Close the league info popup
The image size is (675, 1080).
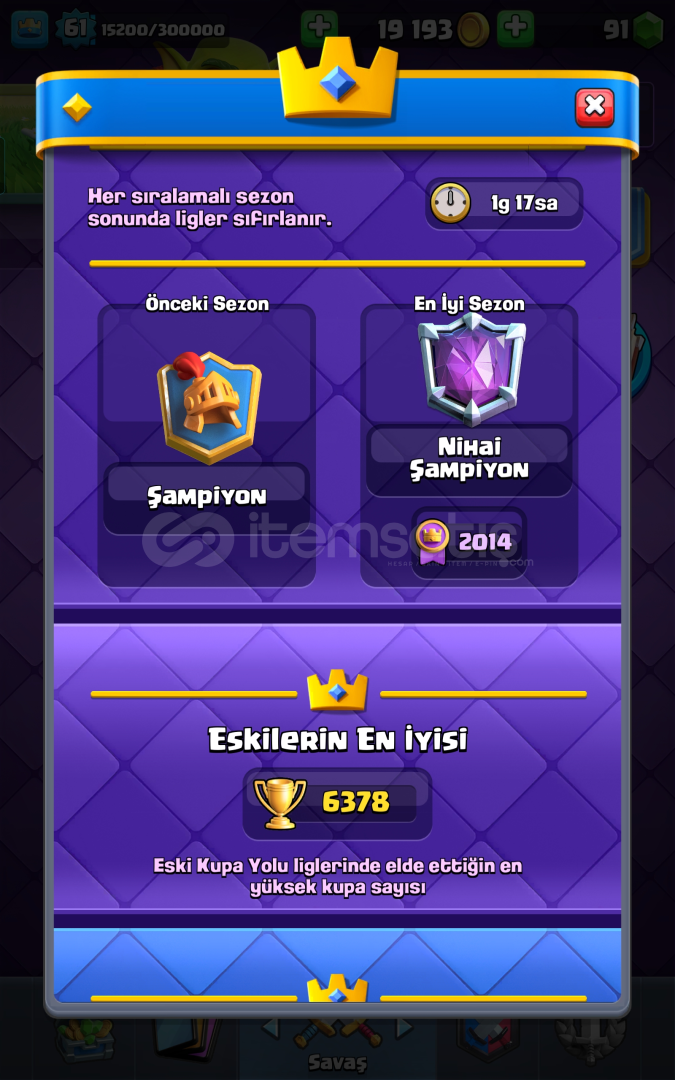(594, 106)
